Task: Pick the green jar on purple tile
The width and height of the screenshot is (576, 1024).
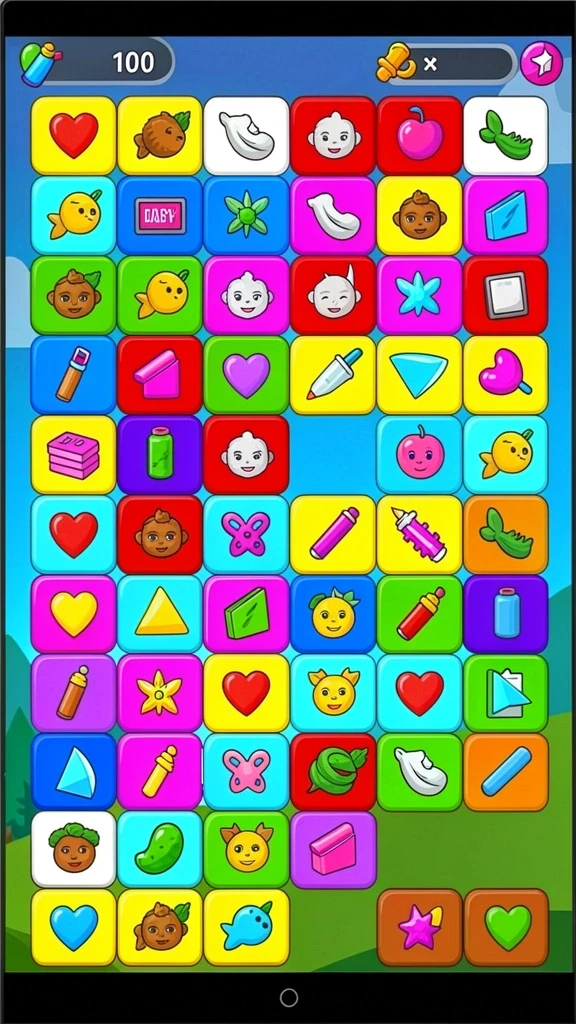Action: [160, 455]
